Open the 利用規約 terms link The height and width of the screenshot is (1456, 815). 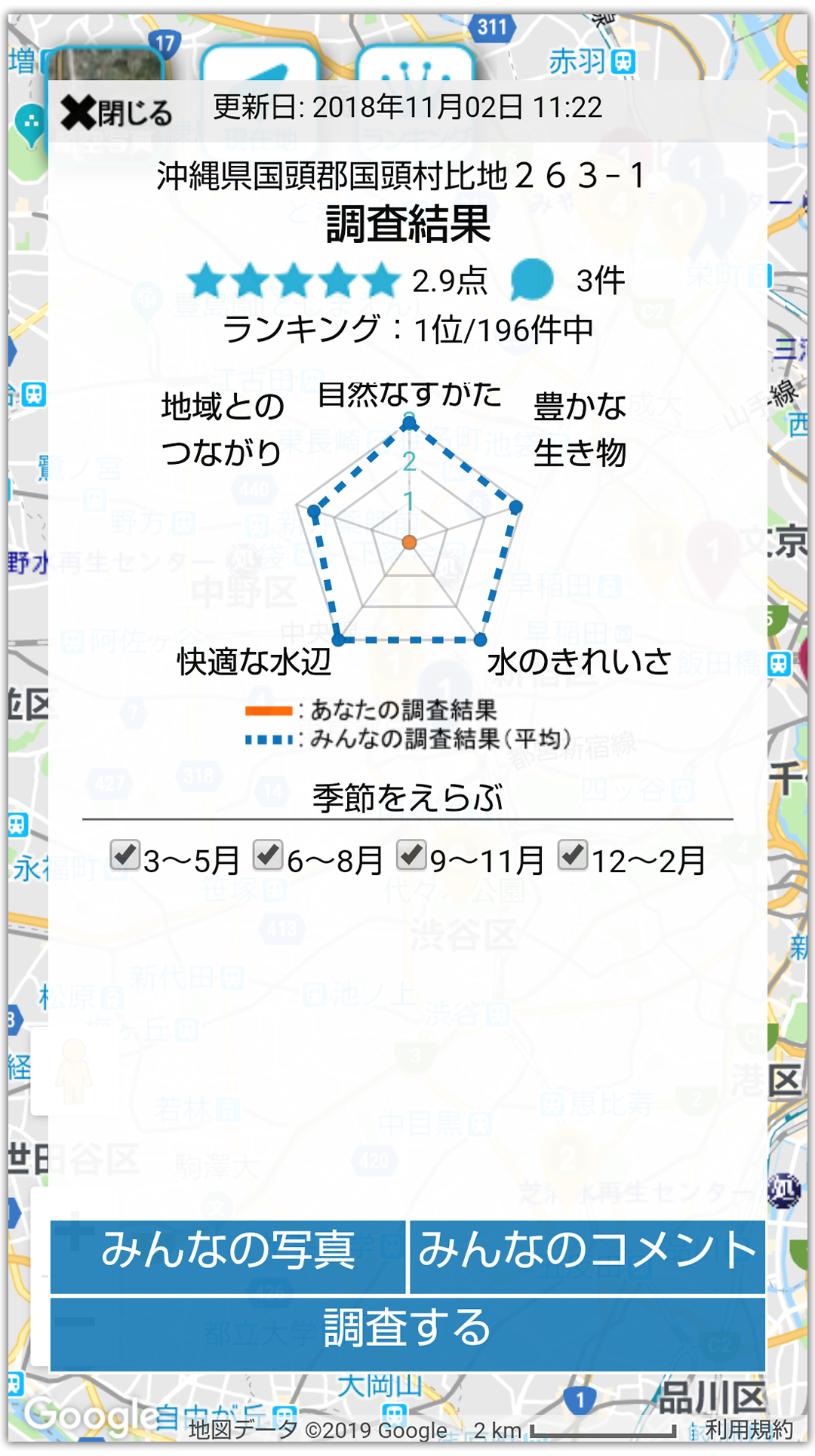749,1430
